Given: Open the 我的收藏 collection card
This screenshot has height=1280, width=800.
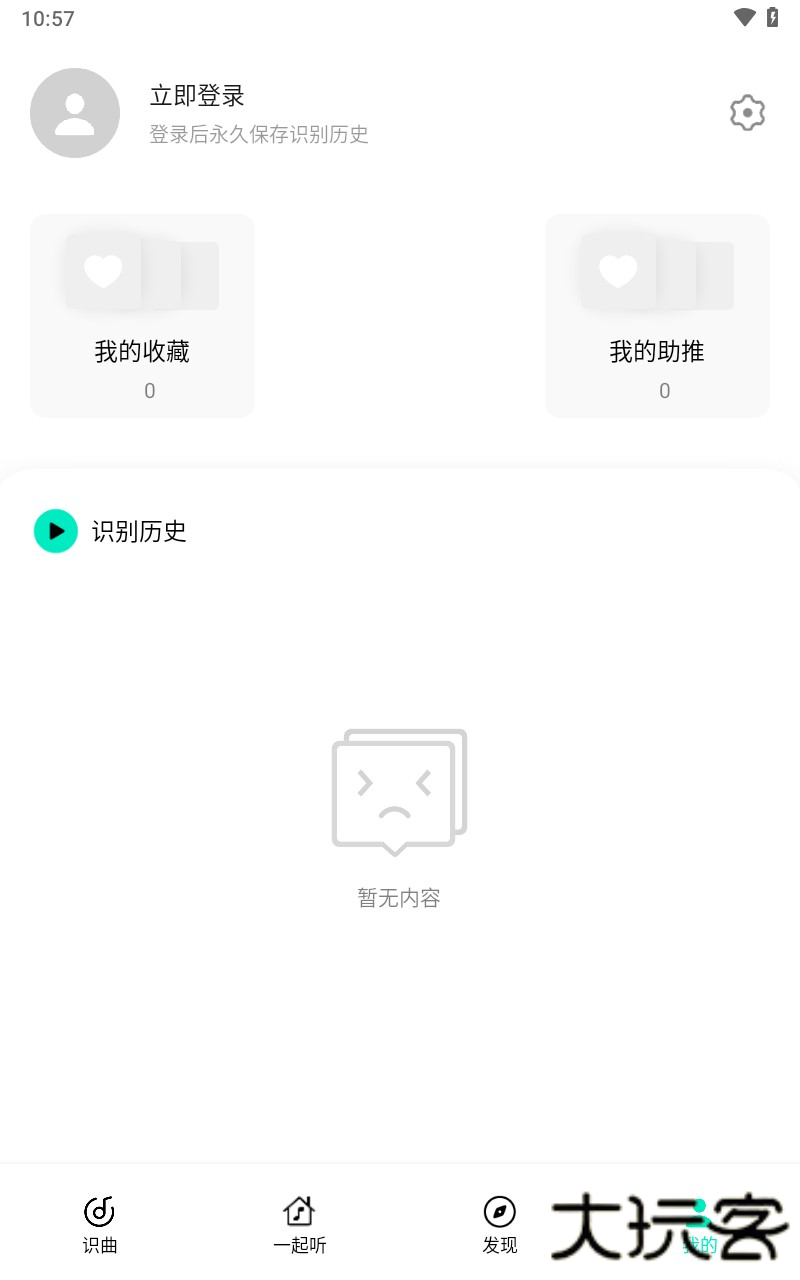Looking at the screenshot, I should [x=142, y=315].
